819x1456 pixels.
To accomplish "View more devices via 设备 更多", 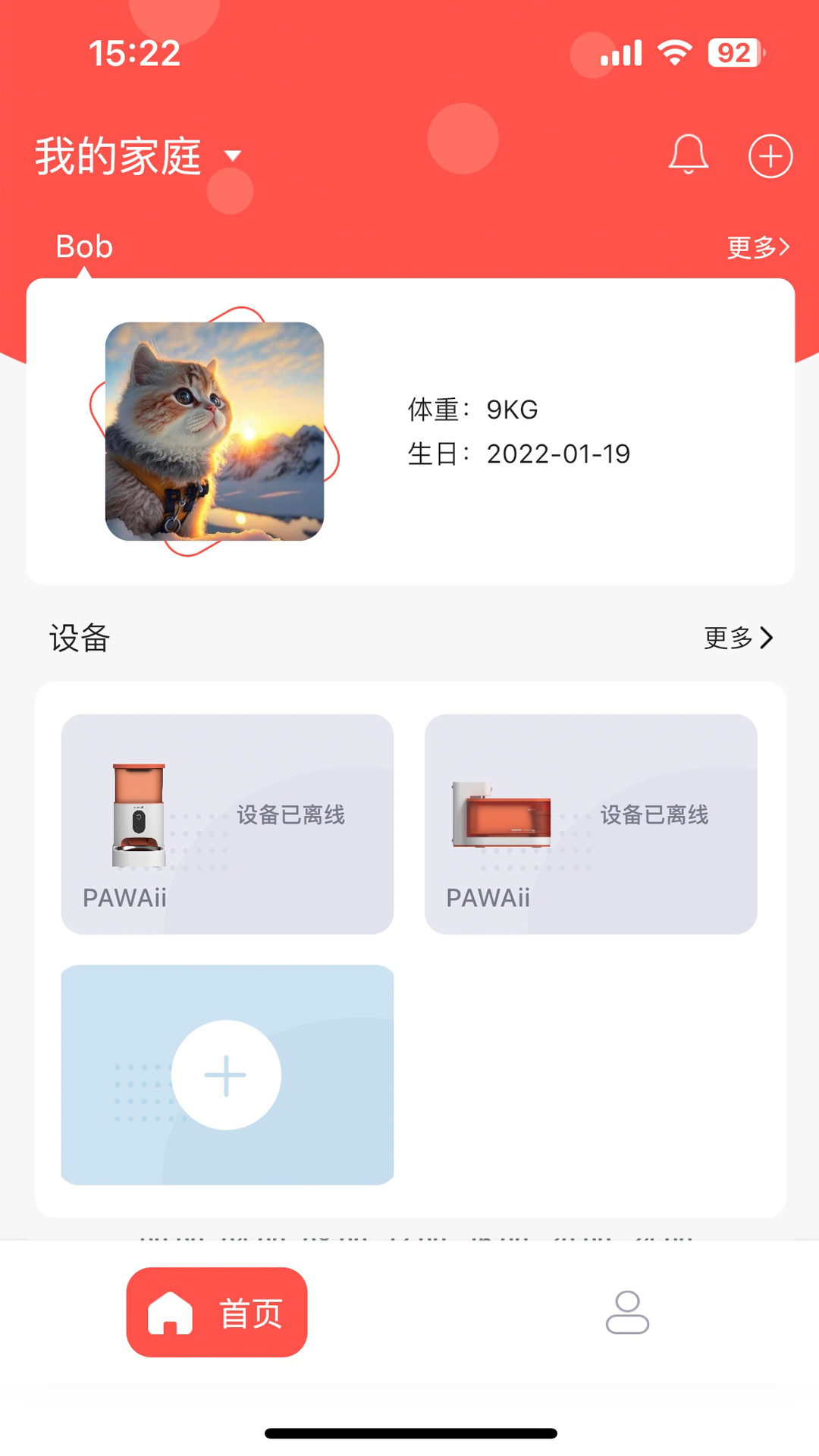I will [738, 638].
